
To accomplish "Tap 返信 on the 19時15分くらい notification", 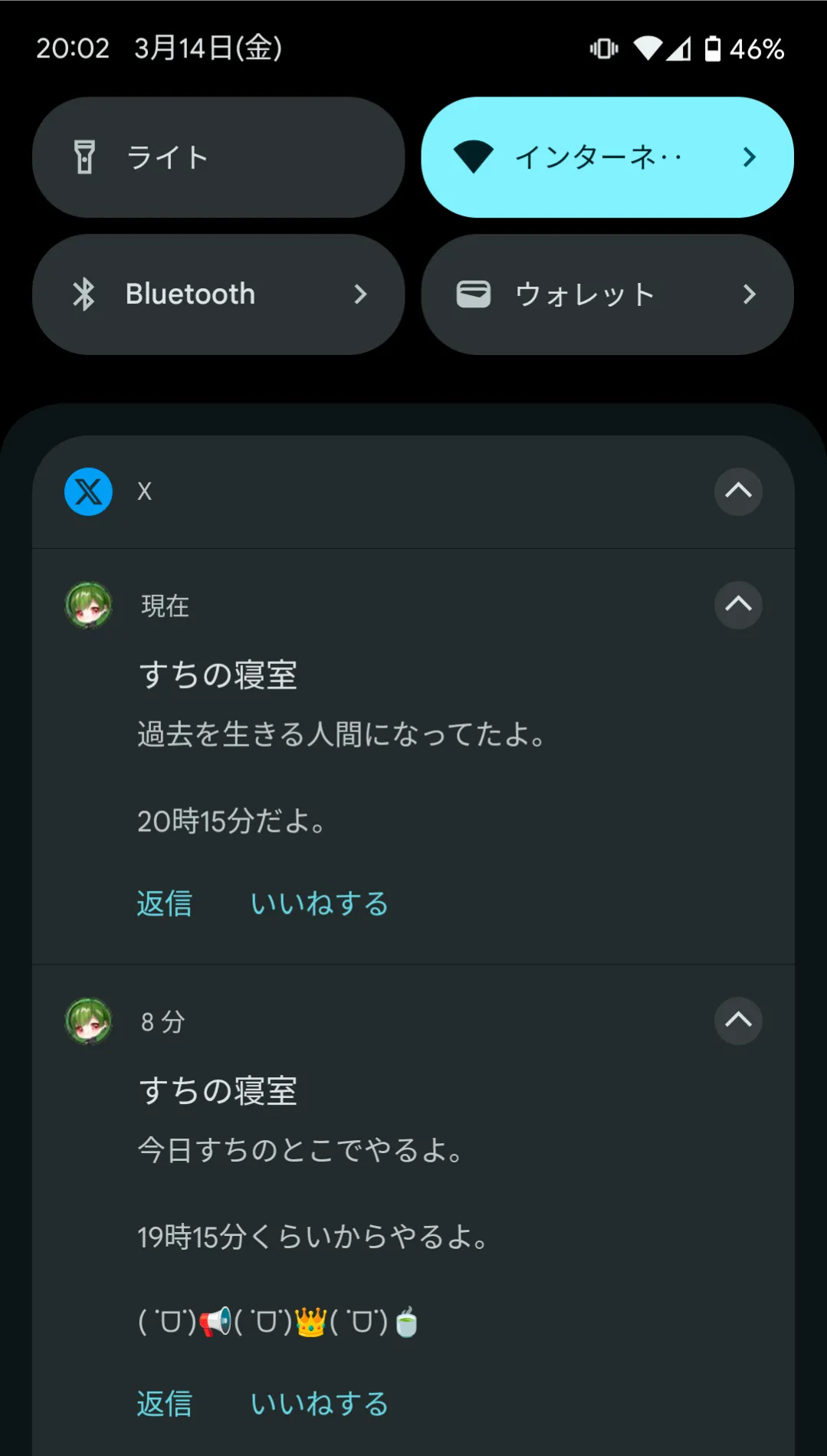I will point(165,1403).
